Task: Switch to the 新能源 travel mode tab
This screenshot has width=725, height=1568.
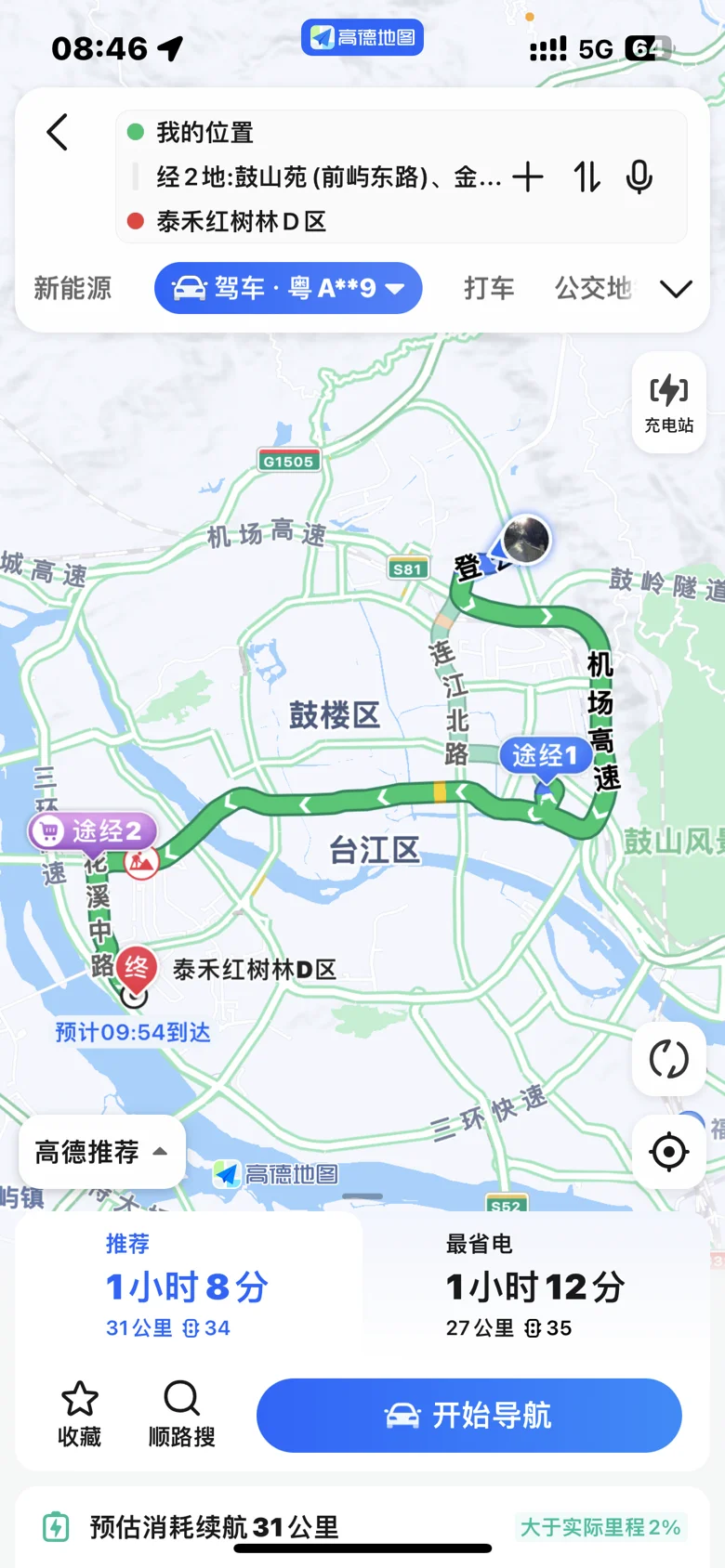Action: pos(72,288)
